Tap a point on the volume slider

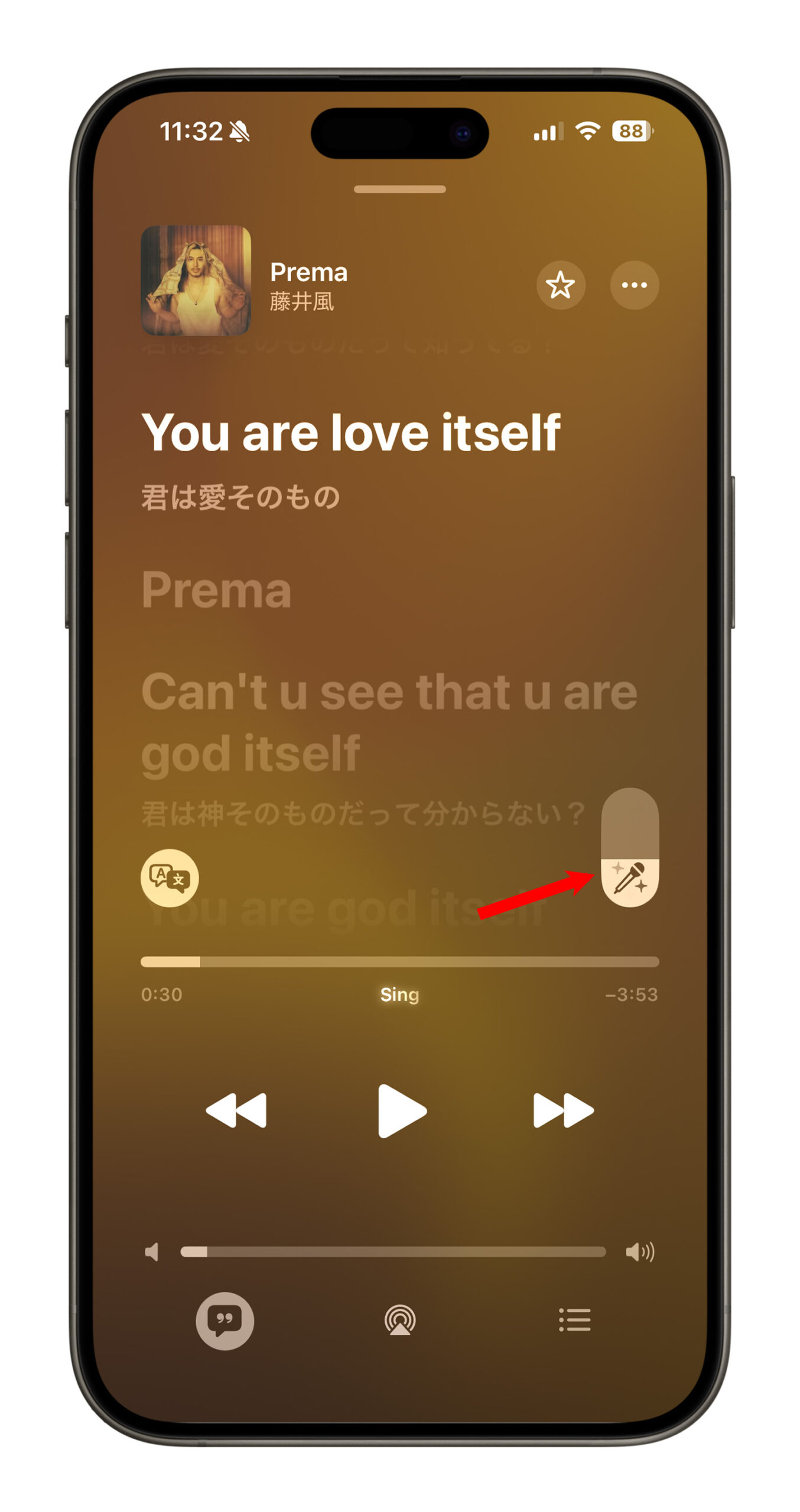[393, 1252]
